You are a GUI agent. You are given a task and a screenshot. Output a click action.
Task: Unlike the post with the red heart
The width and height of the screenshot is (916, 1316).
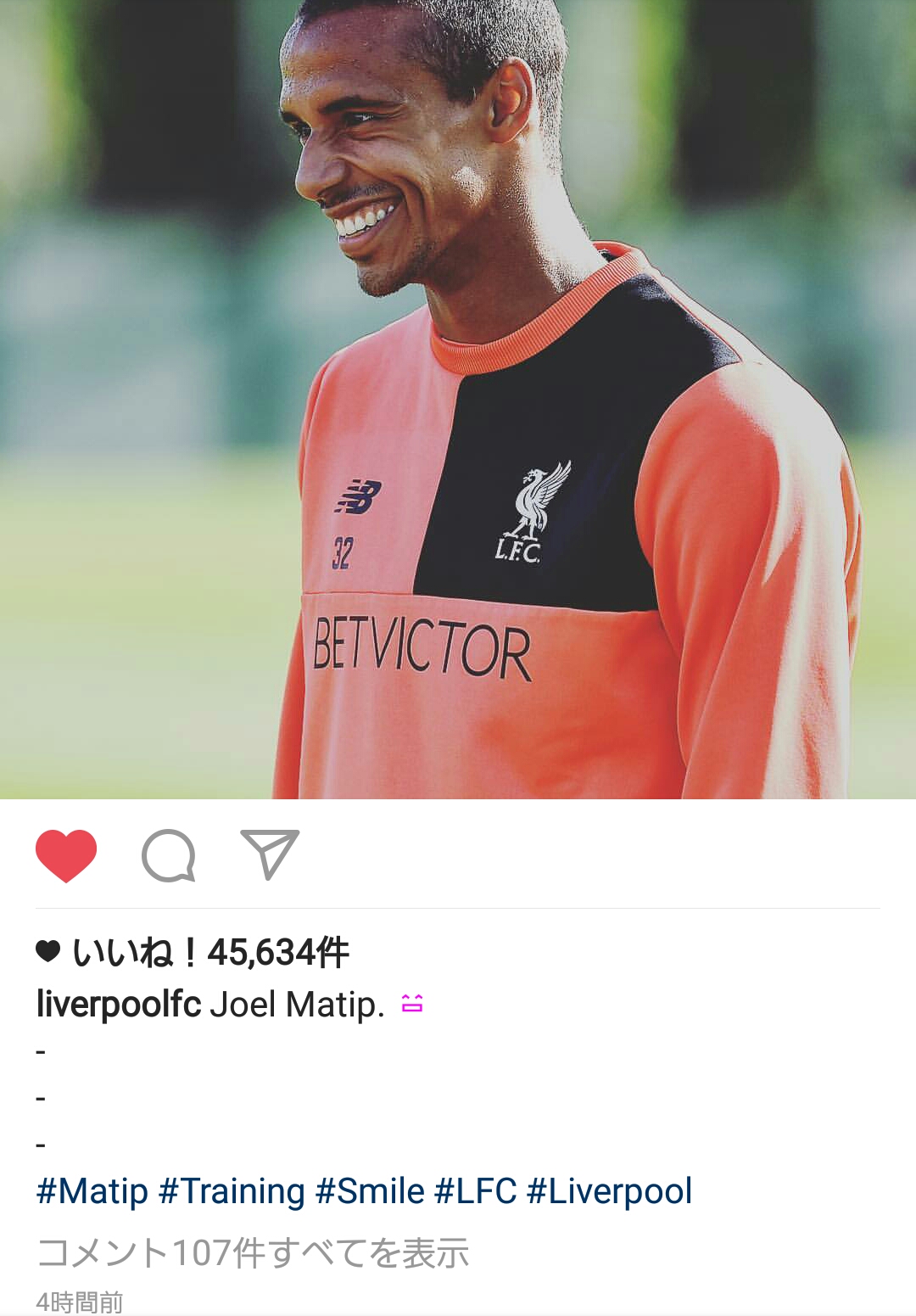click(66, 855)
